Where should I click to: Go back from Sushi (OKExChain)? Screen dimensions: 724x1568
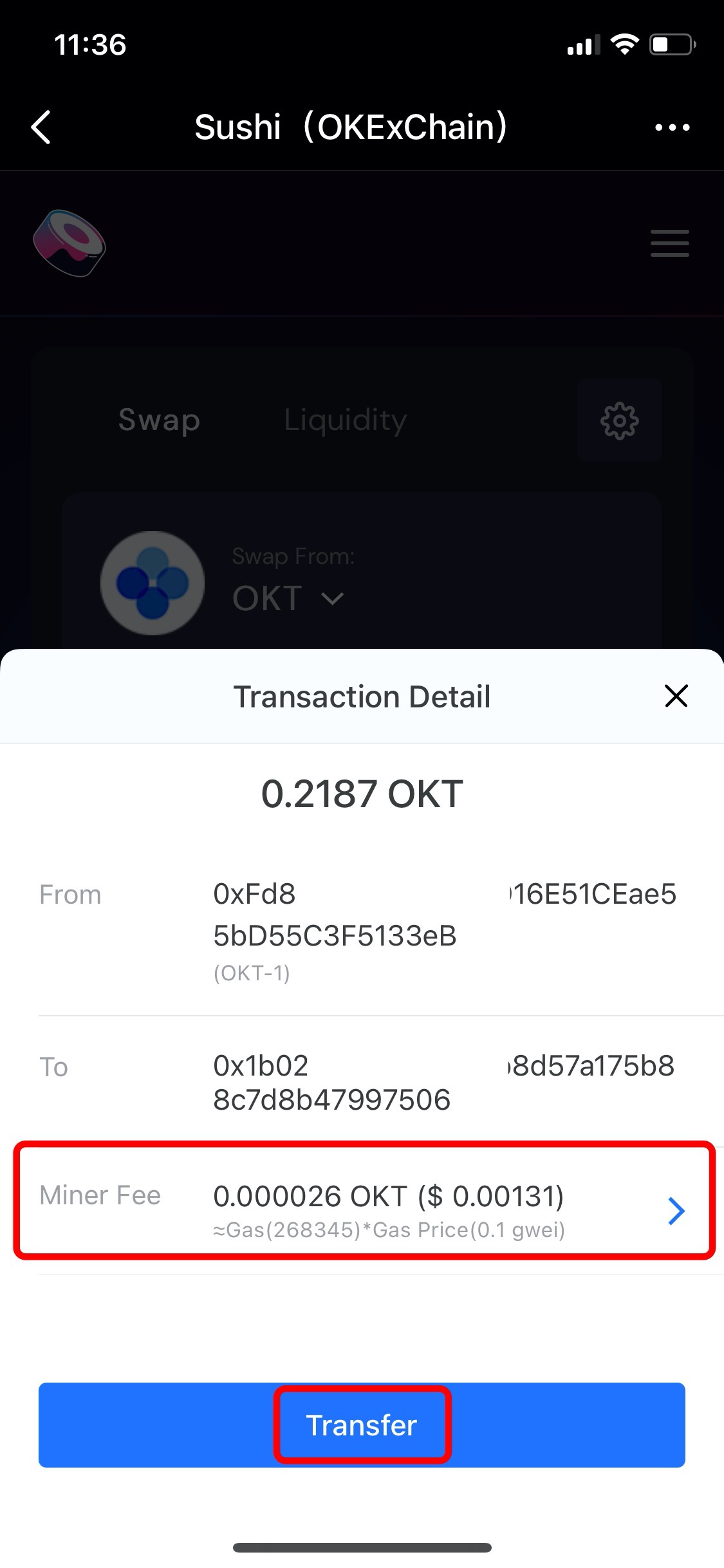point(41,127)
